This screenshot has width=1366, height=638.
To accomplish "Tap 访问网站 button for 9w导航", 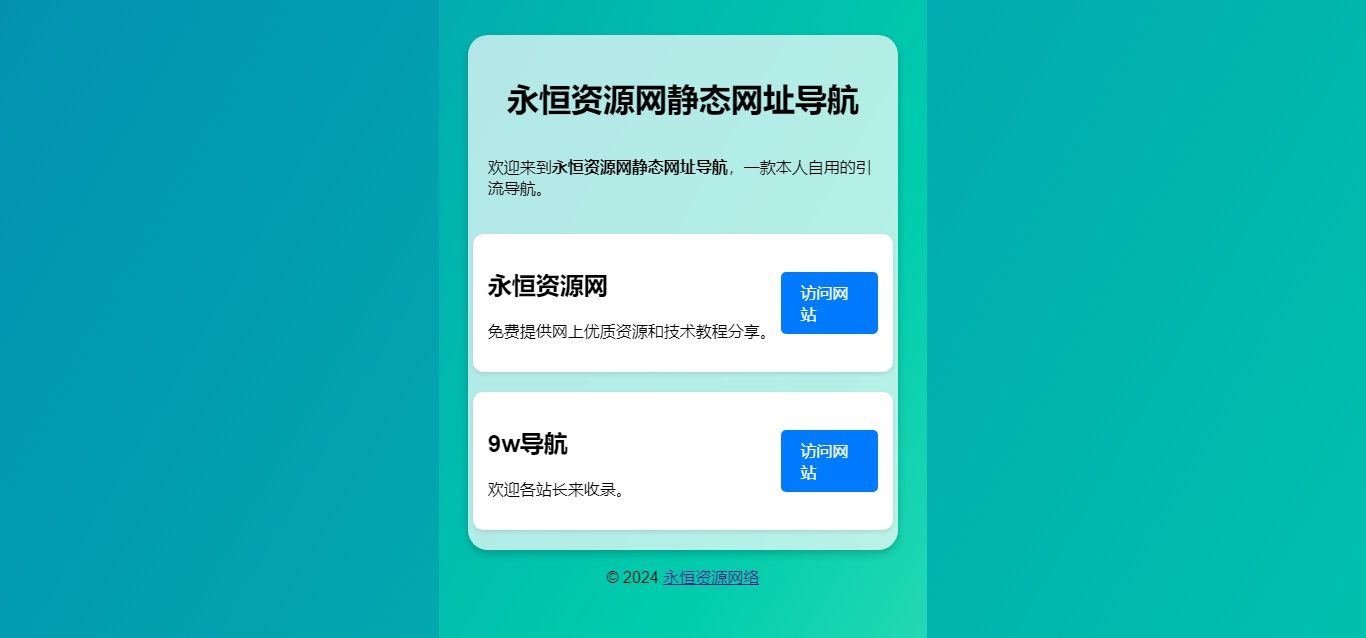I will point(828,461).
